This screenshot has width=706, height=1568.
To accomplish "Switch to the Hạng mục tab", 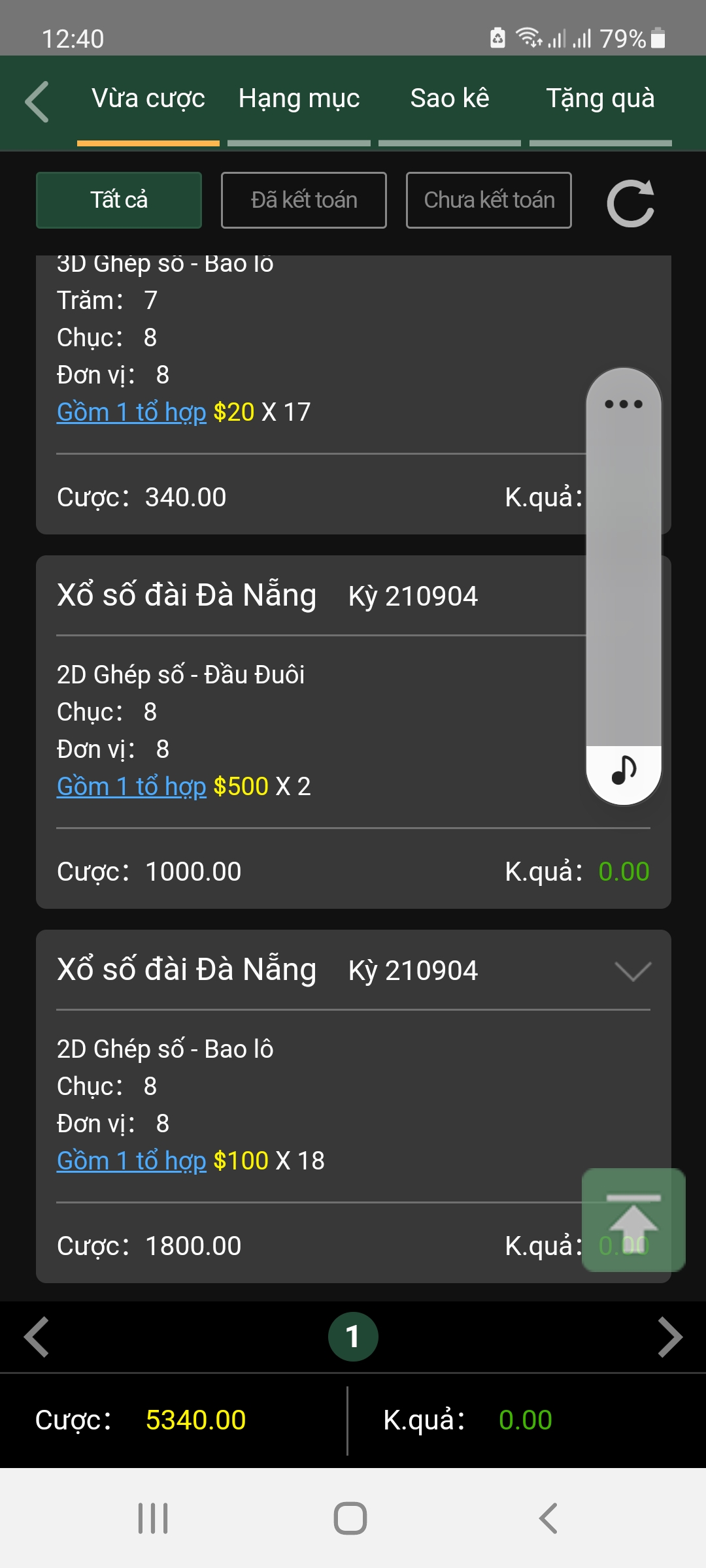I will click(299, 99).
